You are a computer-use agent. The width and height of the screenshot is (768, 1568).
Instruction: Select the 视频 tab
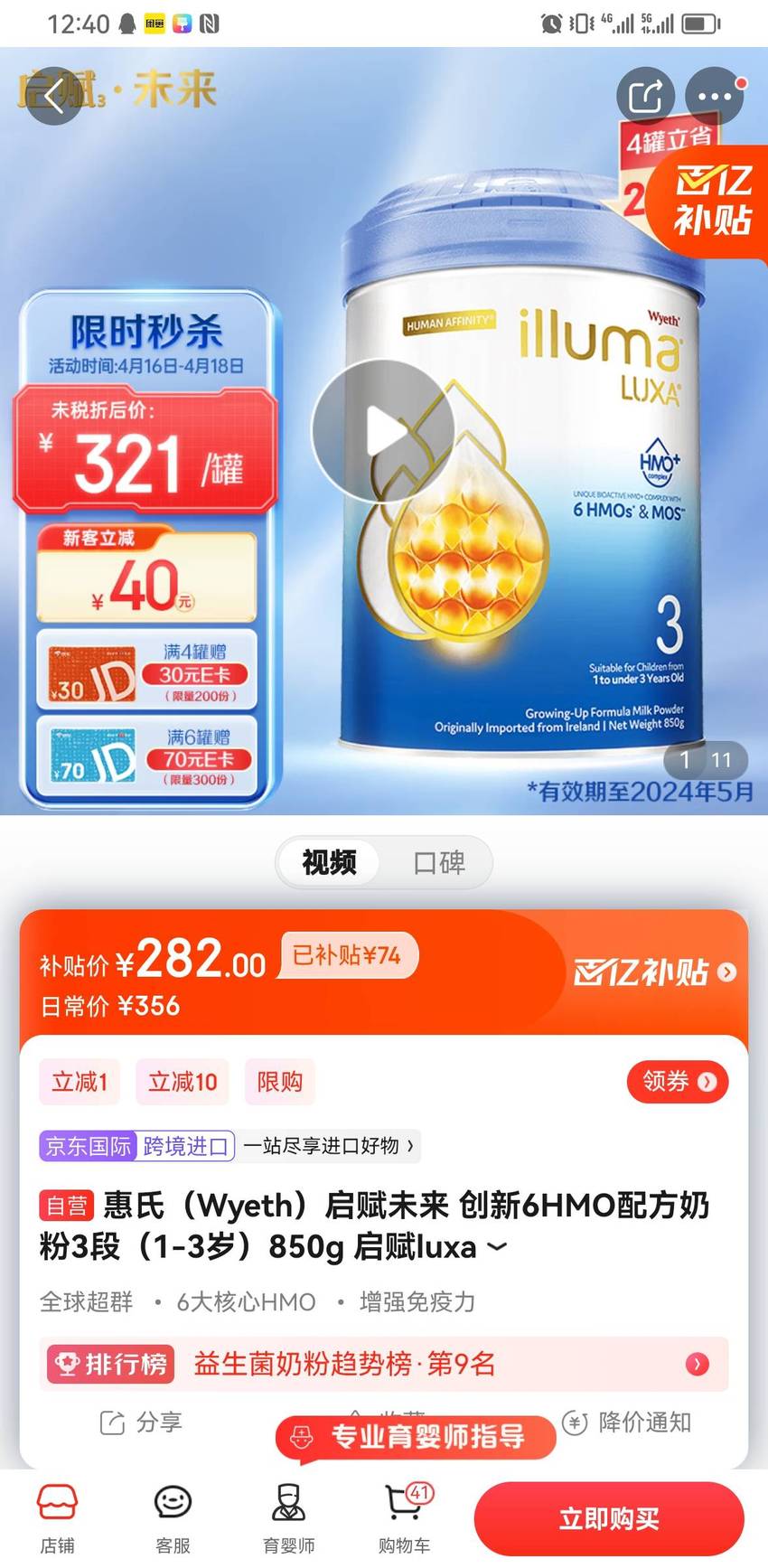[329, 862]
